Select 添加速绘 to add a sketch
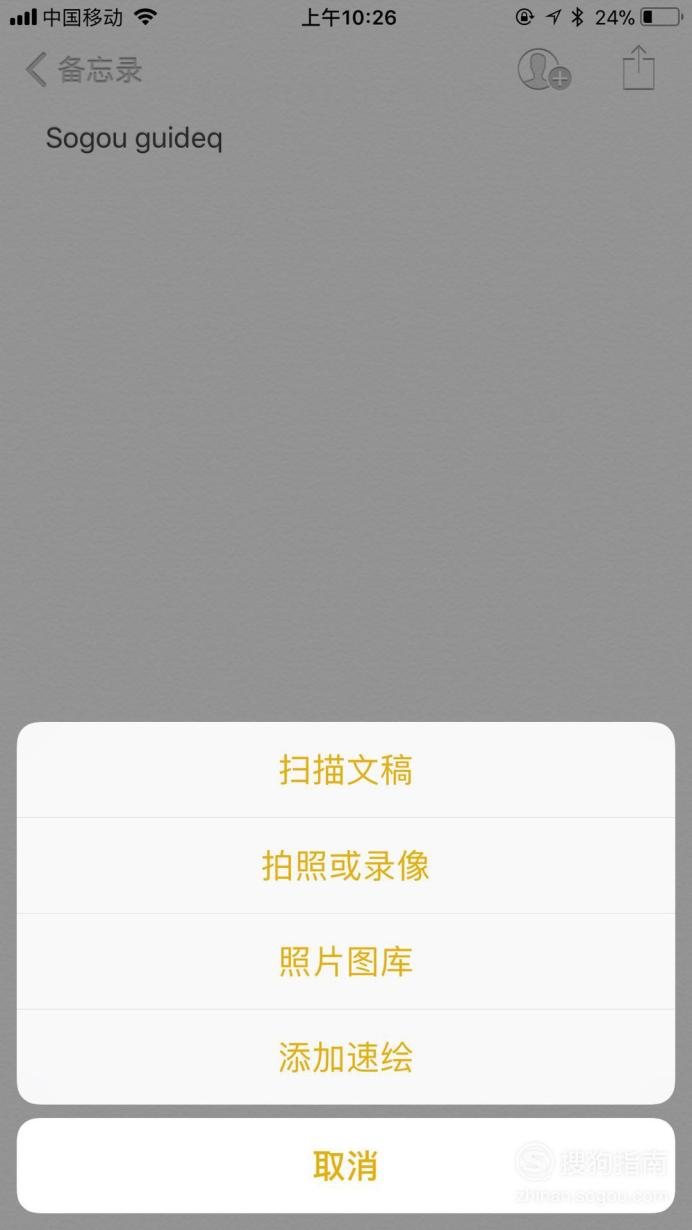The height and width of the screenshot is (1230, 692). [x=346, y=1057]
